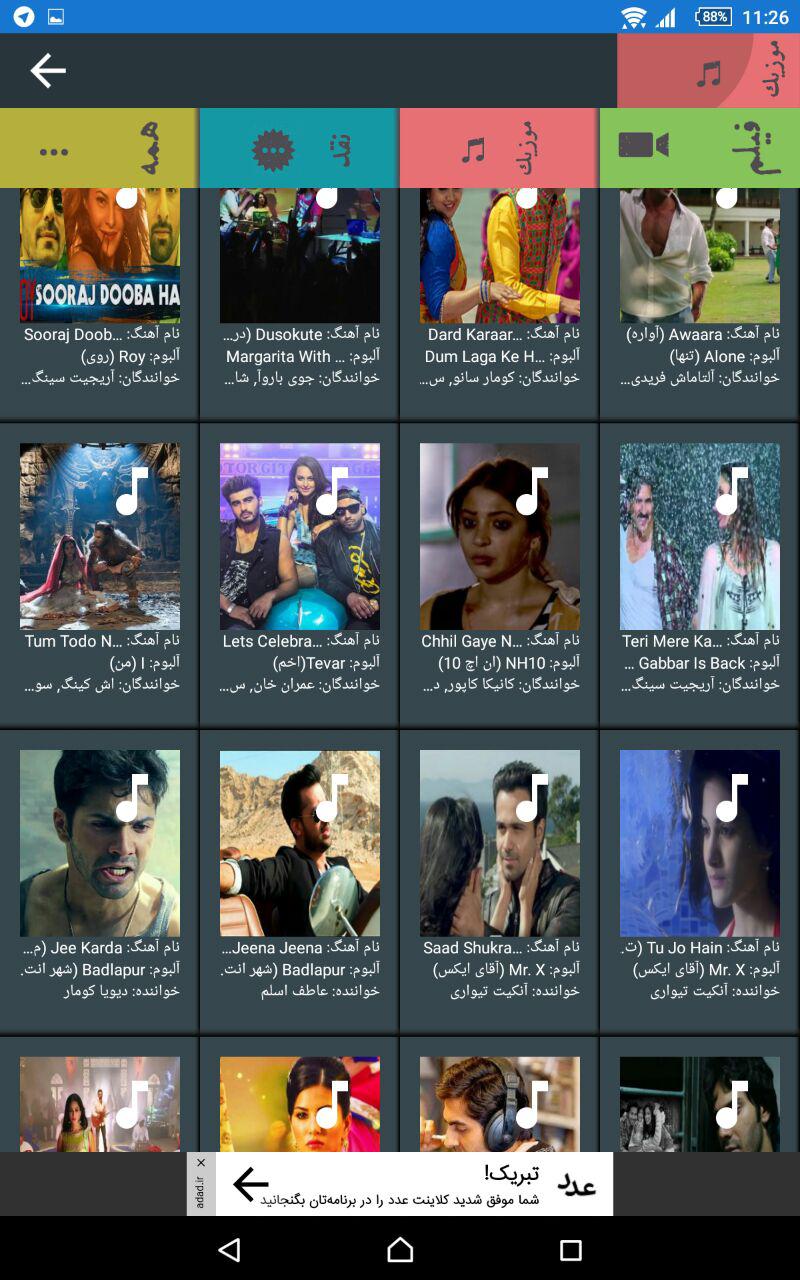Open the Tum Todo Na song tile
This screenshot has height=1280, width=800.
[x=100, y=574]
